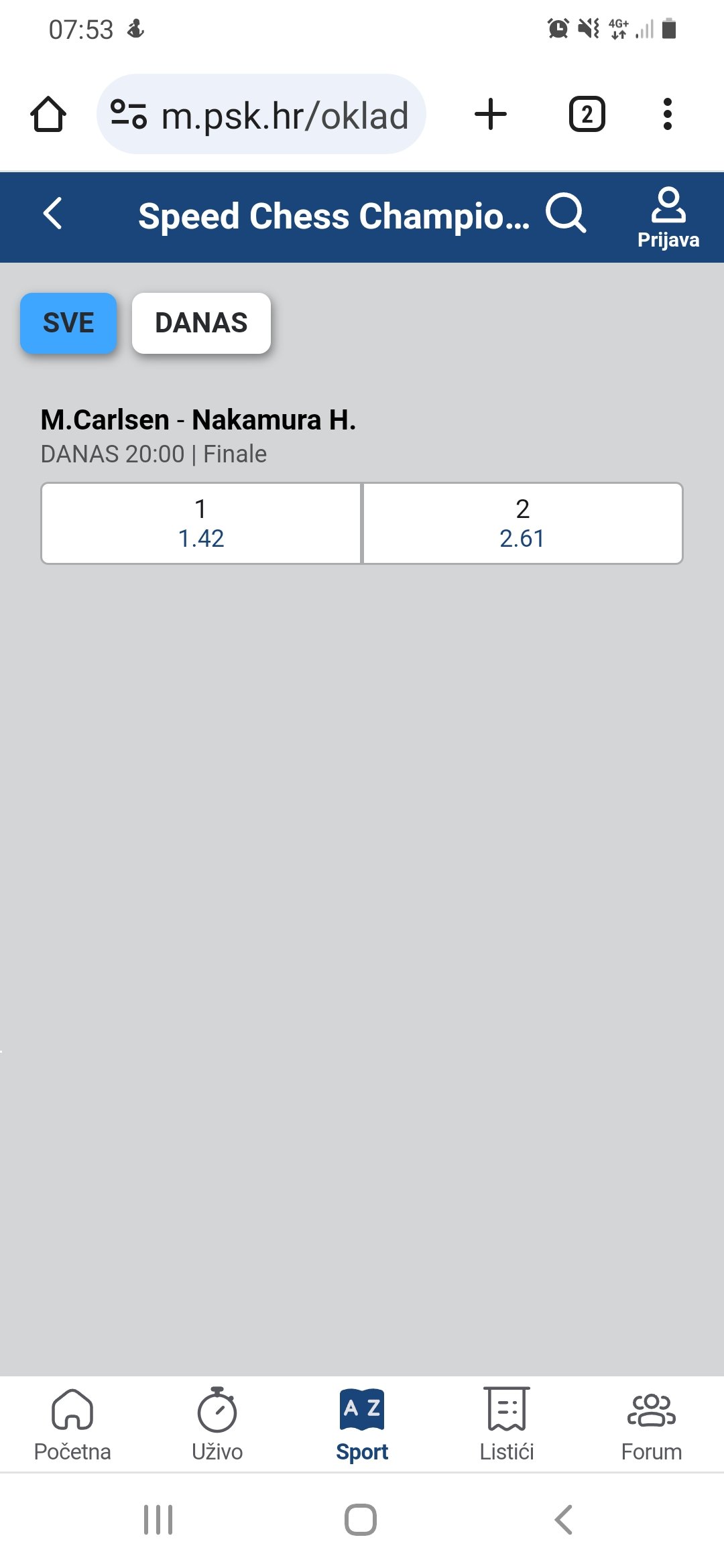Pick odds 2.61 for outcome 2
The image size is (724, 1568).
523,523
